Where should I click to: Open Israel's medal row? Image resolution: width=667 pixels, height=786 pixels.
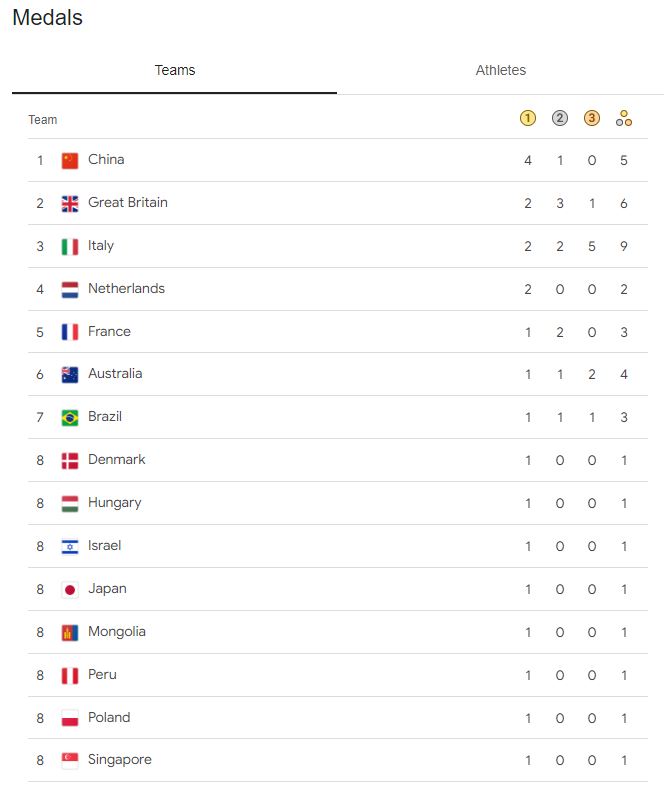coord(338,546)
